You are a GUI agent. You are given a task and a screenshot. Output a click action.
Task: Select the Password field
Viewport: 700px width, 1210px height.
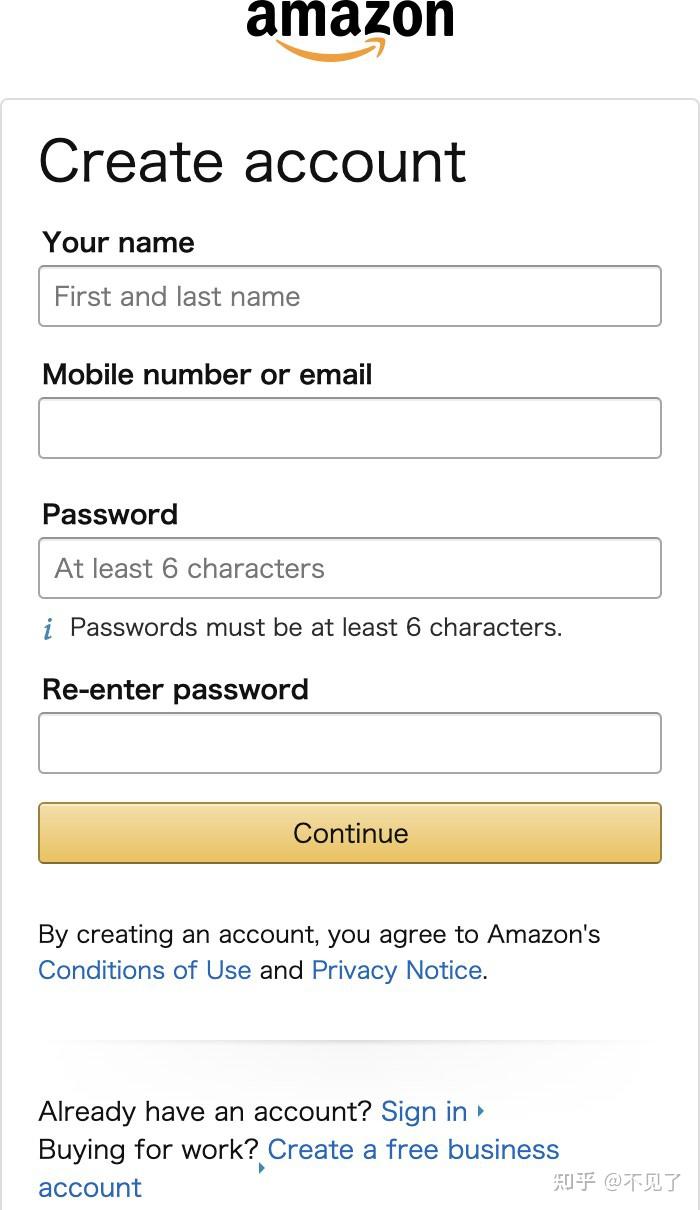pyautogui.click(x=350, y=568)
